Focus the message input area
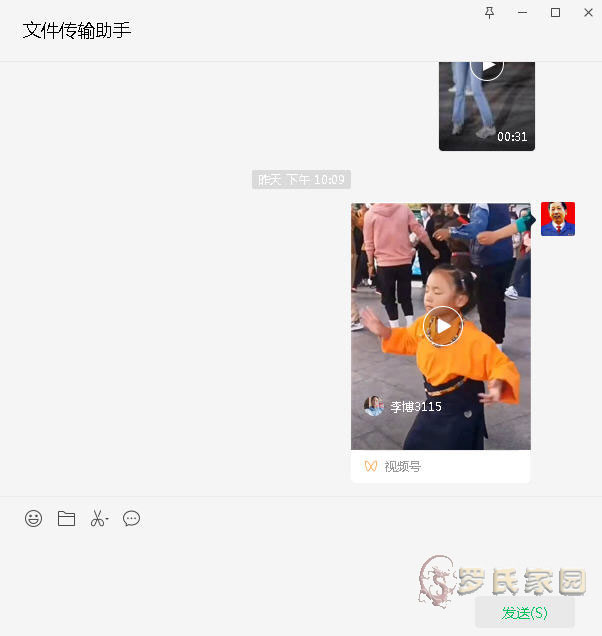This screenshot has width=602, height=636. point(250,565)
